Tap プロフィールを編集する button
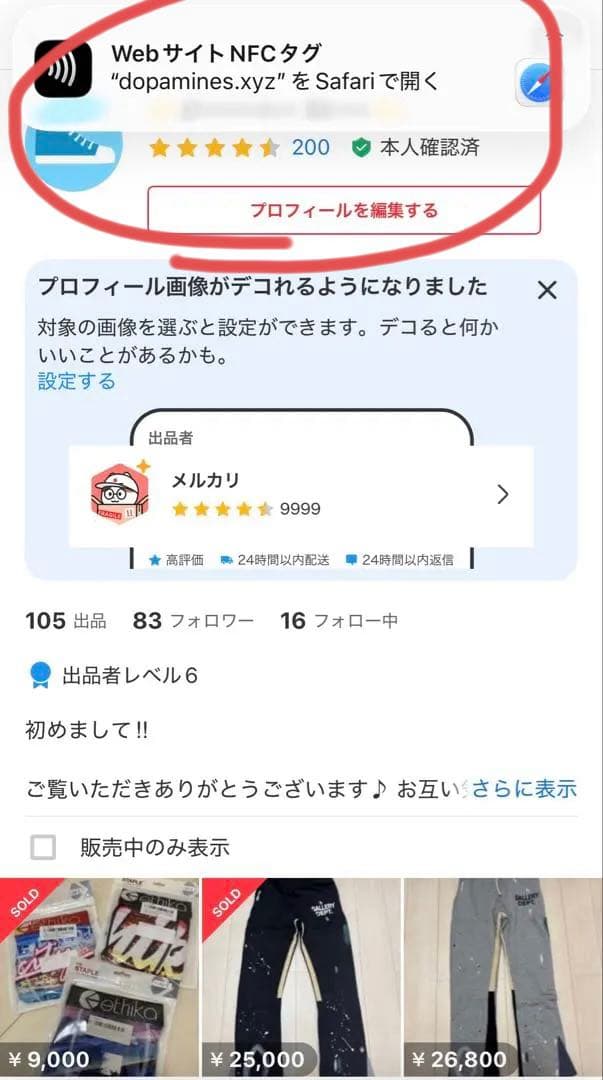The width and height of the screenshot is (603, 1080). [x=343, y=210]
